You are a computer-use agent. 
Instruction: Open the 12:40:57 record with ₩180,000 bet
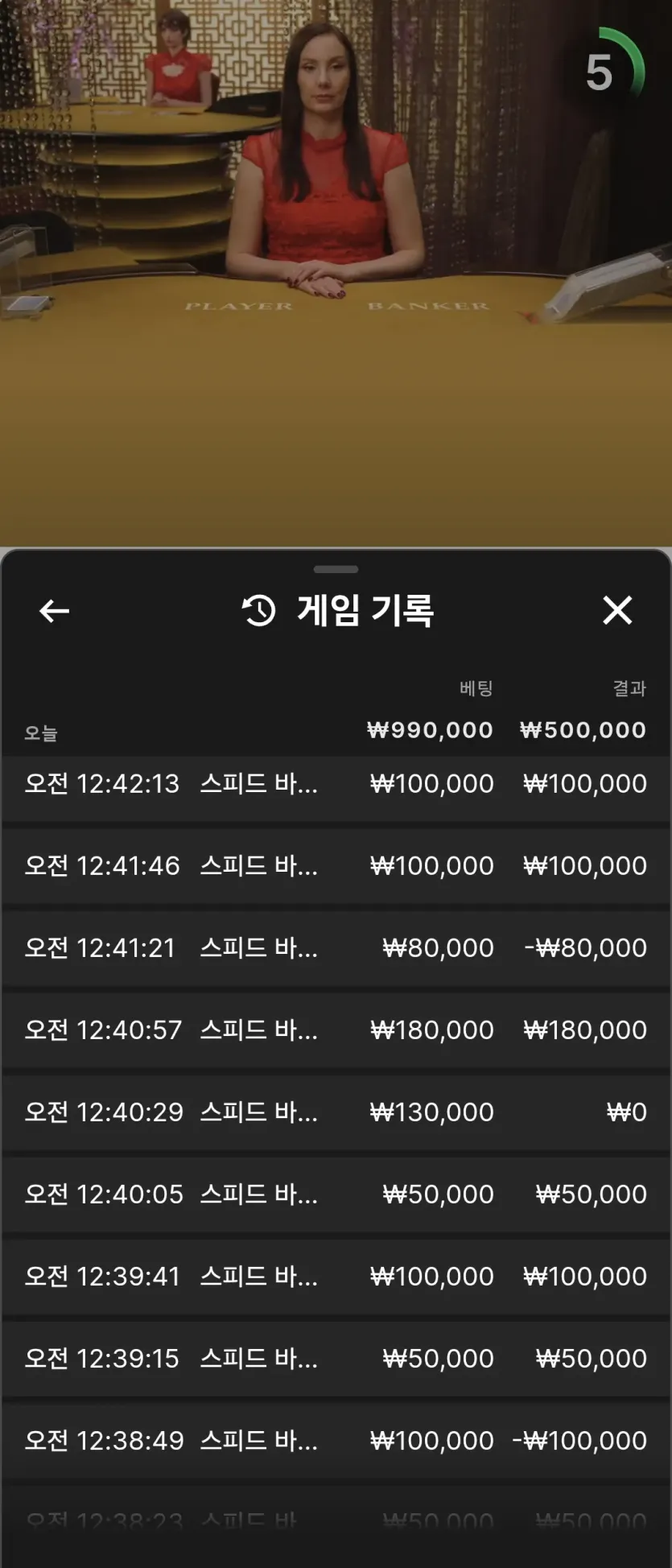click(336, 1030)
